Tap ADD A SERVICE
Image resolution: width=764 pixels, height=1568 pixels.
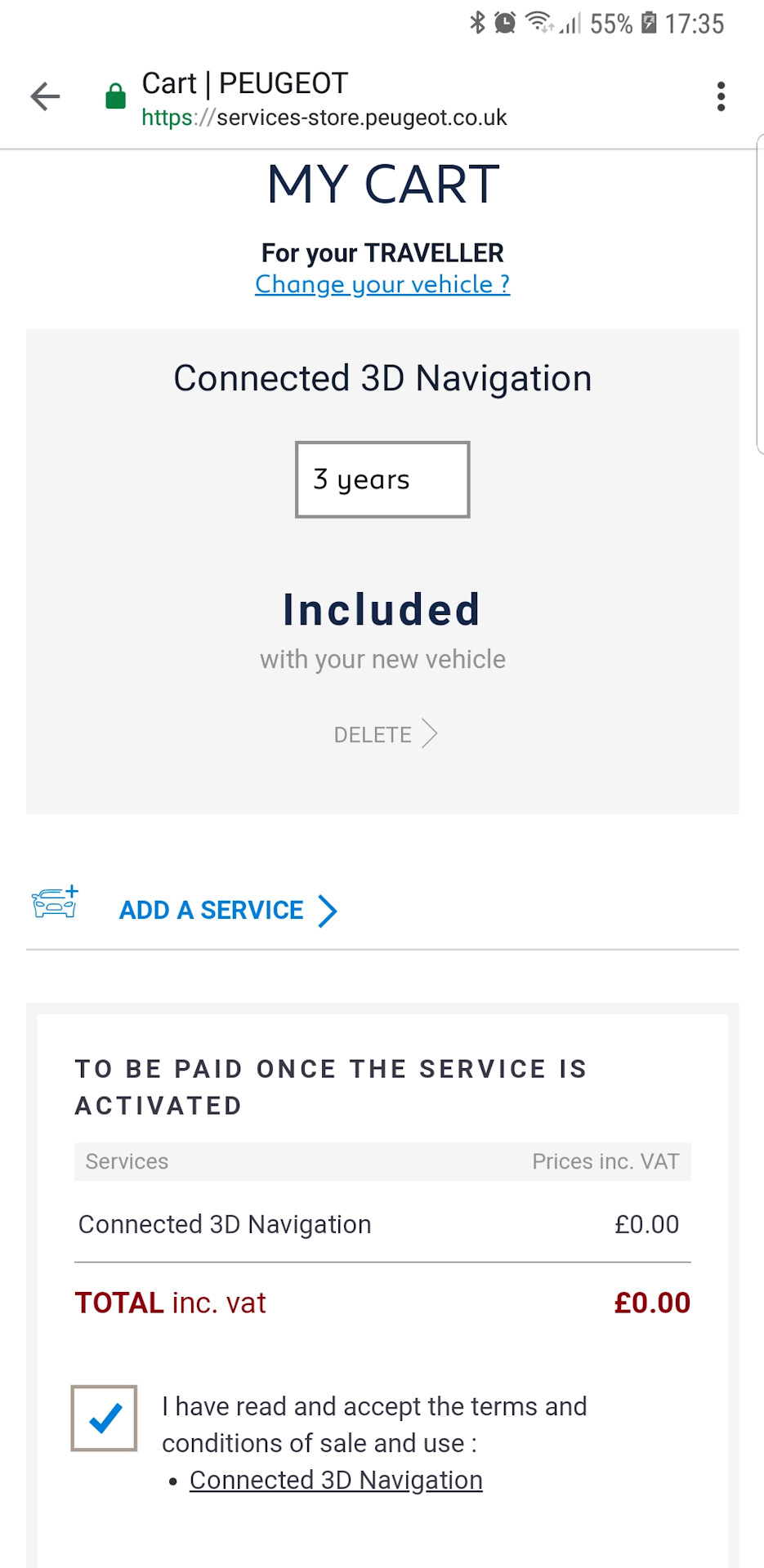click(x=211, y=910)
